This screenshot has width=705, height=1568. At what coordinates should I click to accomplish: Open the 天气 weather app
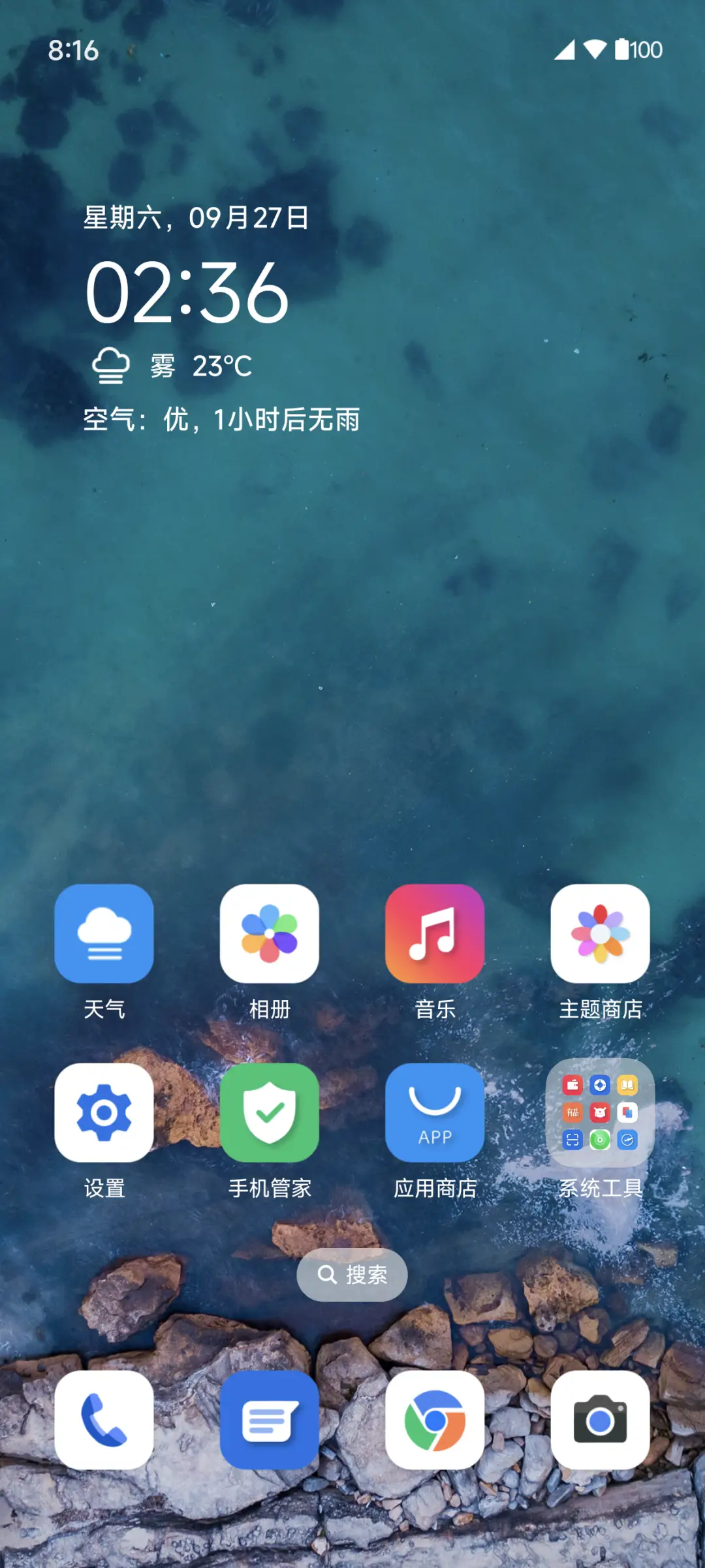click(x=104, y=935)
